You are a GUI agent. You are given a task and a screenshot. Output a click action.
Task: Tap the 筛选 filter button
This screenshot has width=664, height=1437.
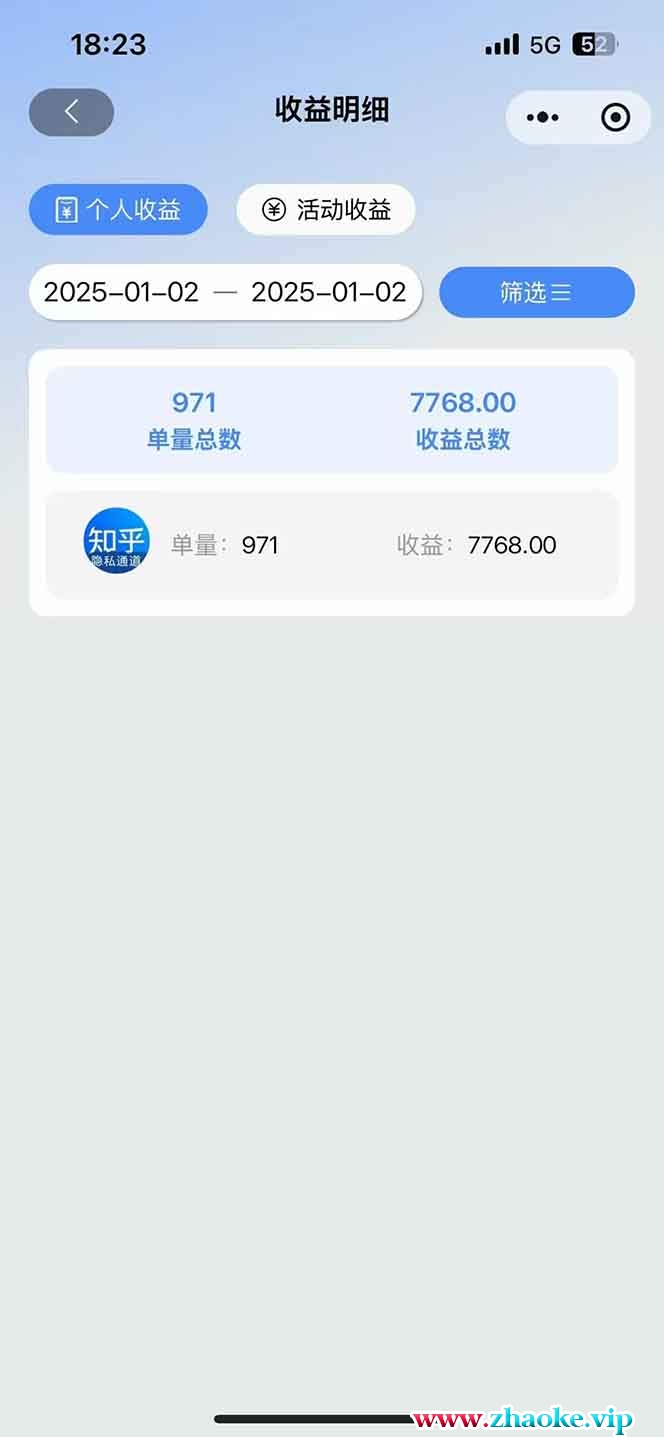[x=536, y=292]
